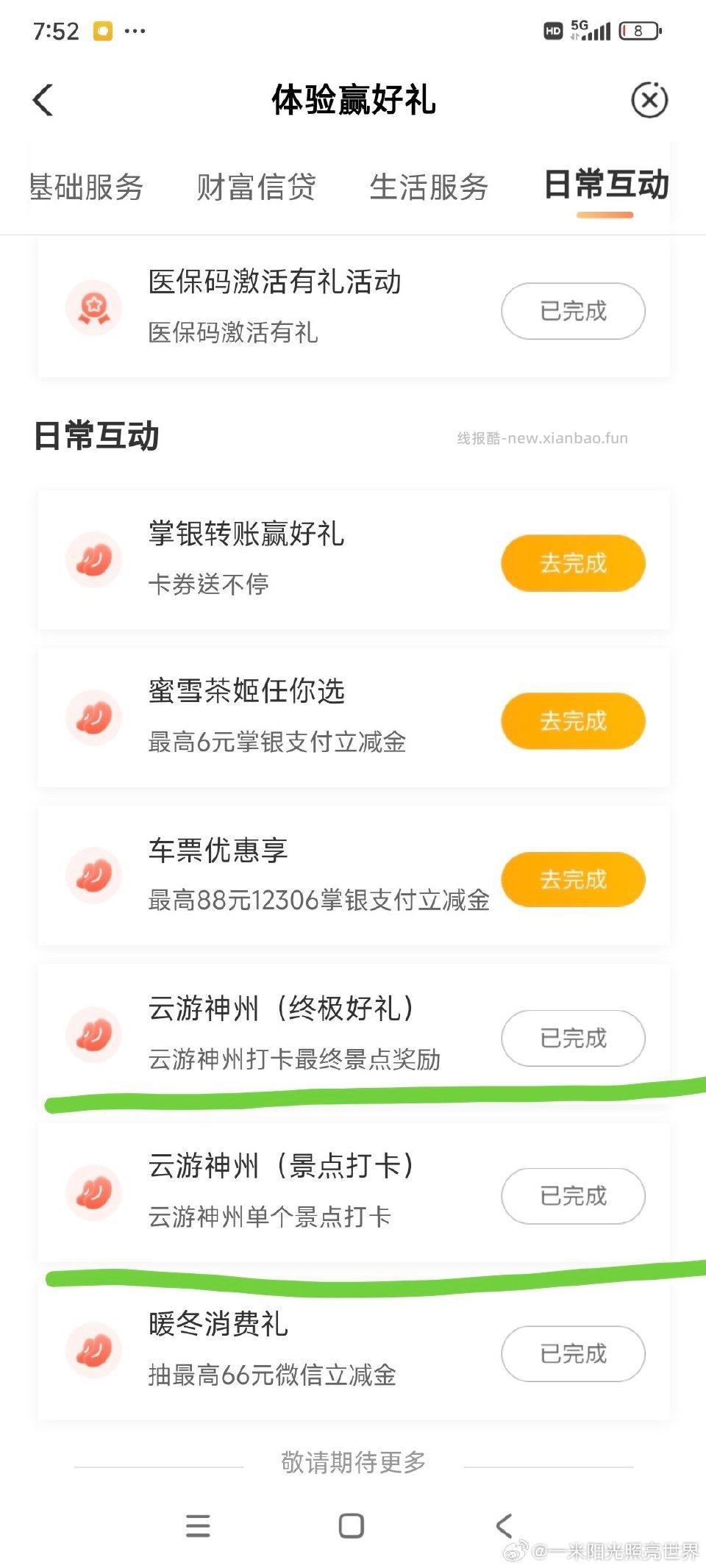Tap 已完成 beside 暖冬消费礼
Image resolution: width=706 pixels, height=1568 pixels.
(x=573, y=1353)
